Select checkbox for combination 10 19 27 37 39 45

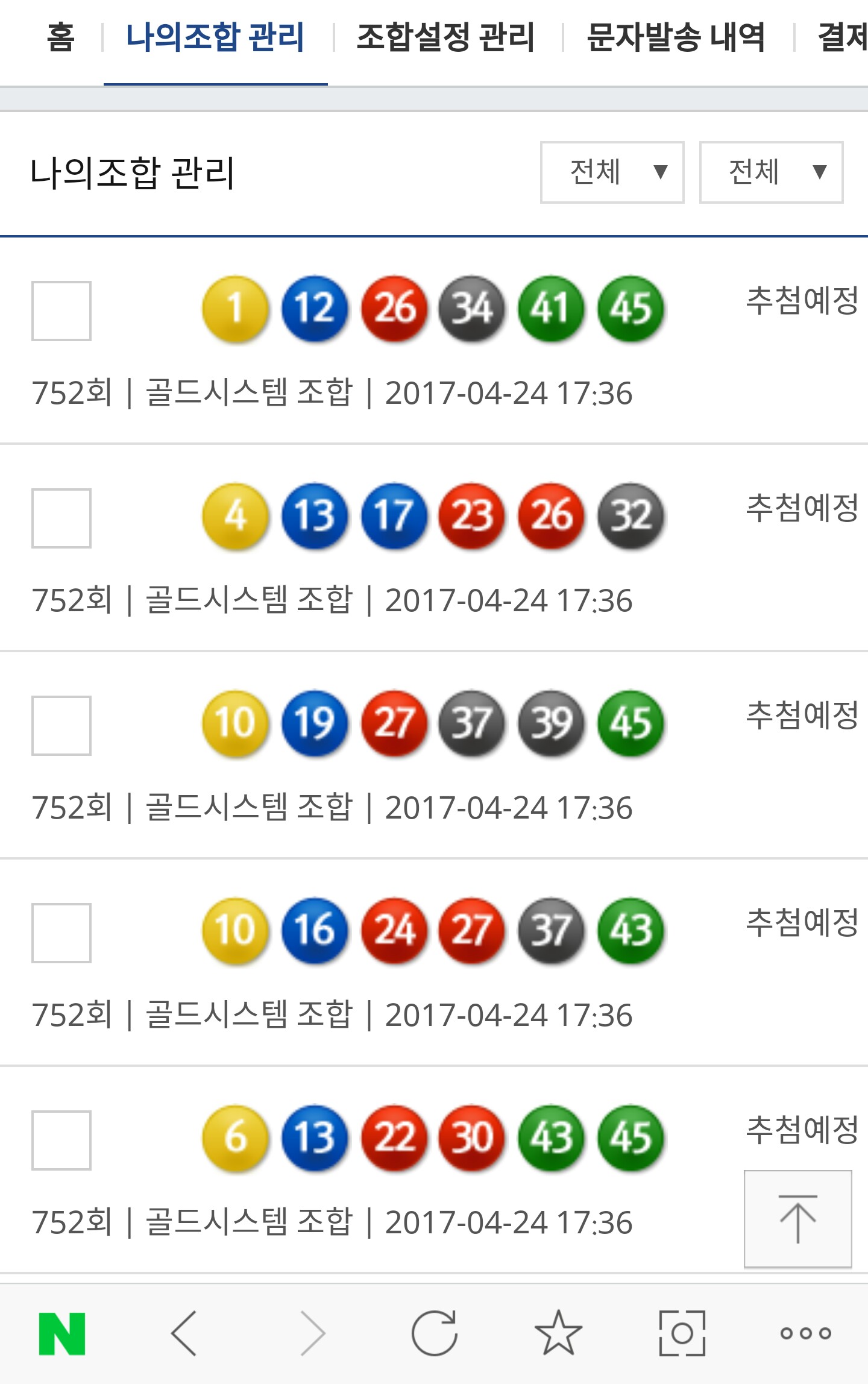[61, 726]
